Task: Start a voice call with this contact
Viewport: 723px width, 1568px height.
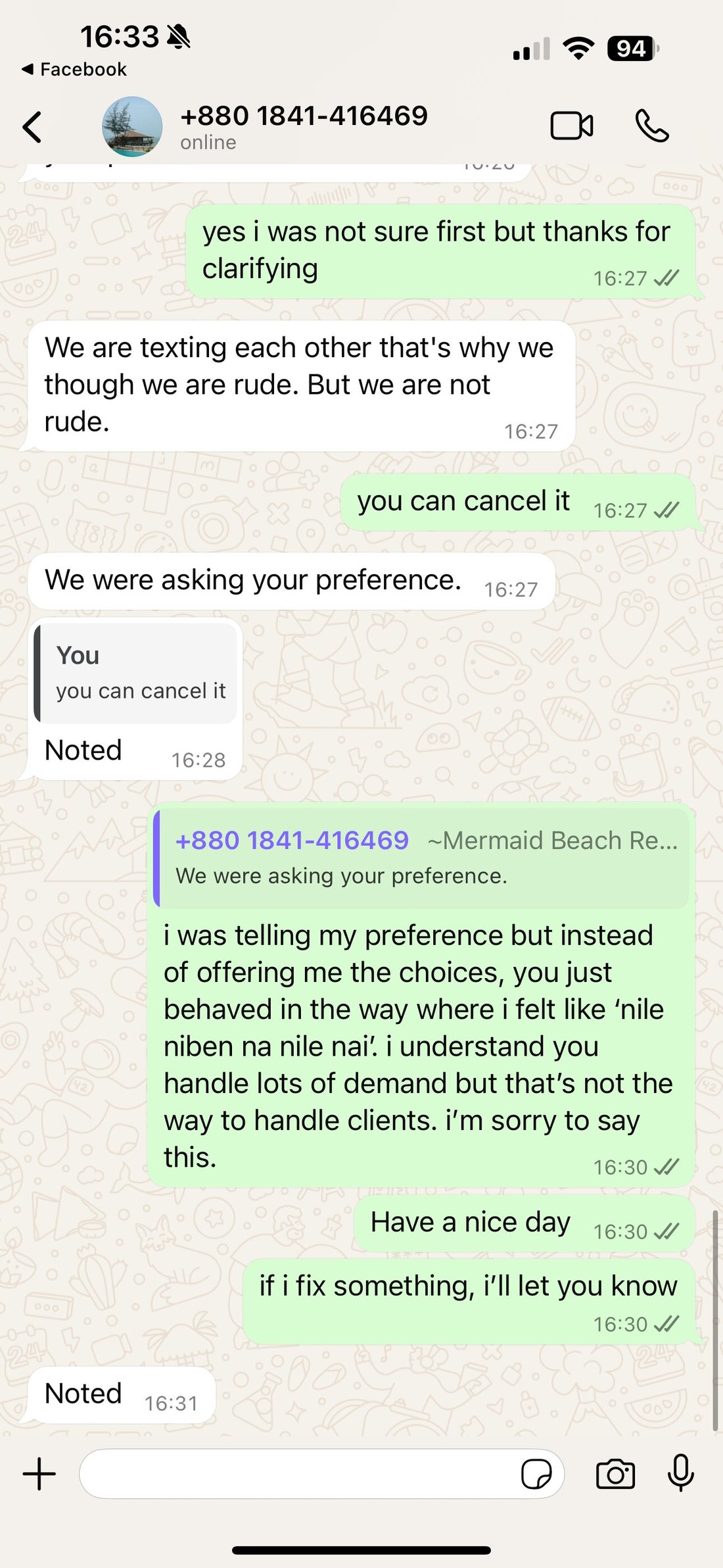Action: coord(651,126)
